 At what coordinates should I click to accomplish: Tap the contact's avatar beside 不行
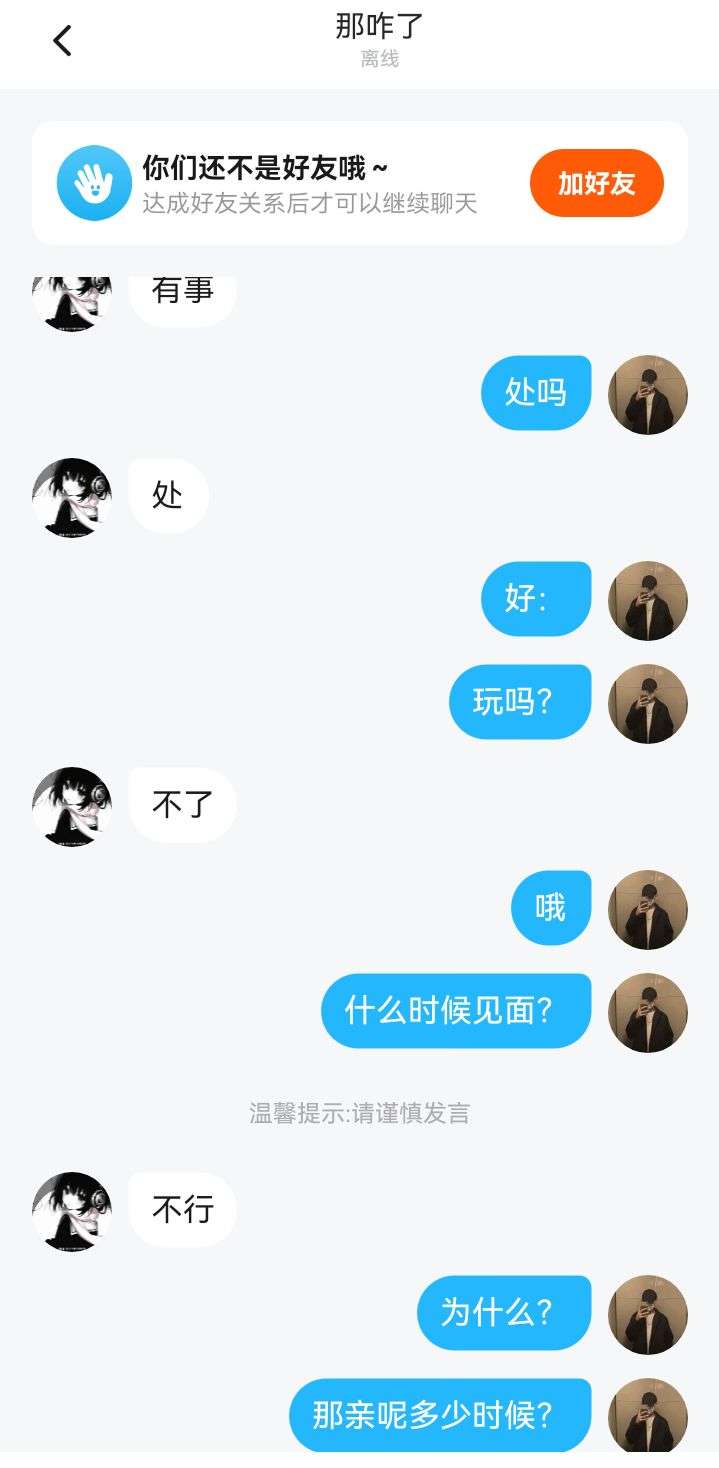click(x=72, y=1211)
